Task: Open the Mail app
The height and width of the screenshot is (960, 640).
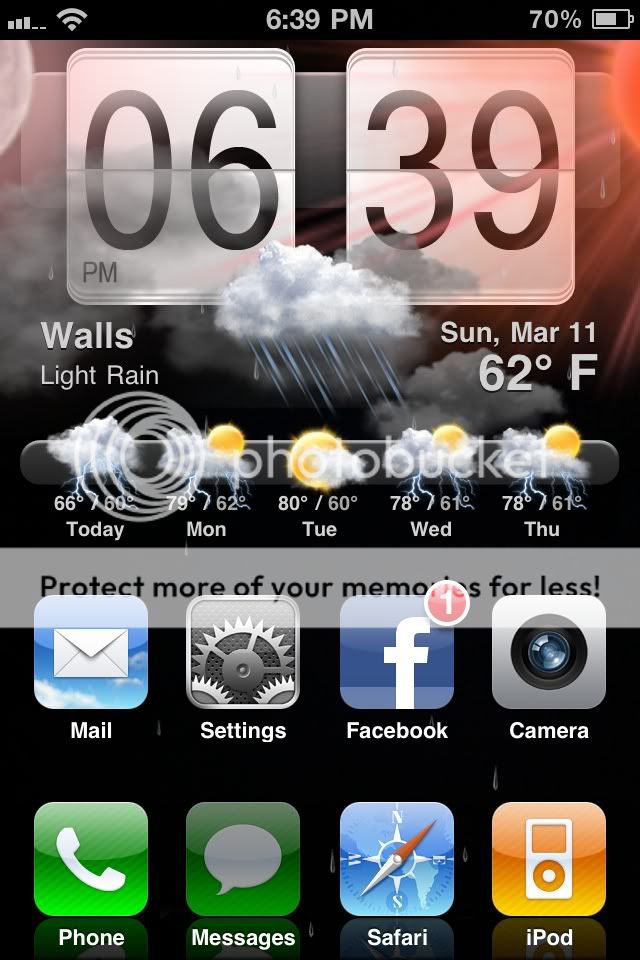Action: tap(91, 653)
